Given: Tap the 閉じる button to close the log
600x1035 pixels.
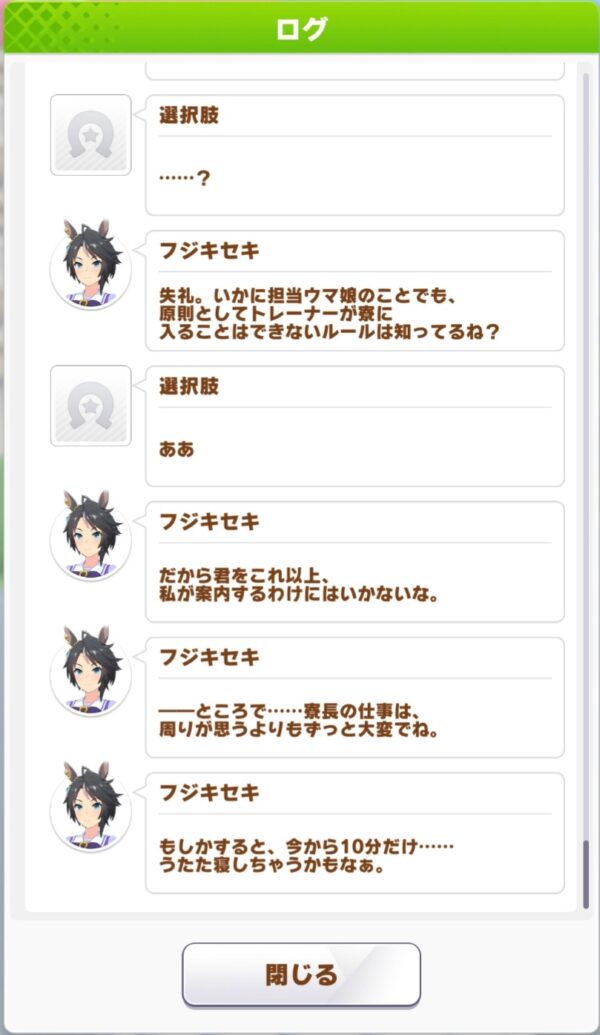Looking at the screenshot, I should pos(301,974).
